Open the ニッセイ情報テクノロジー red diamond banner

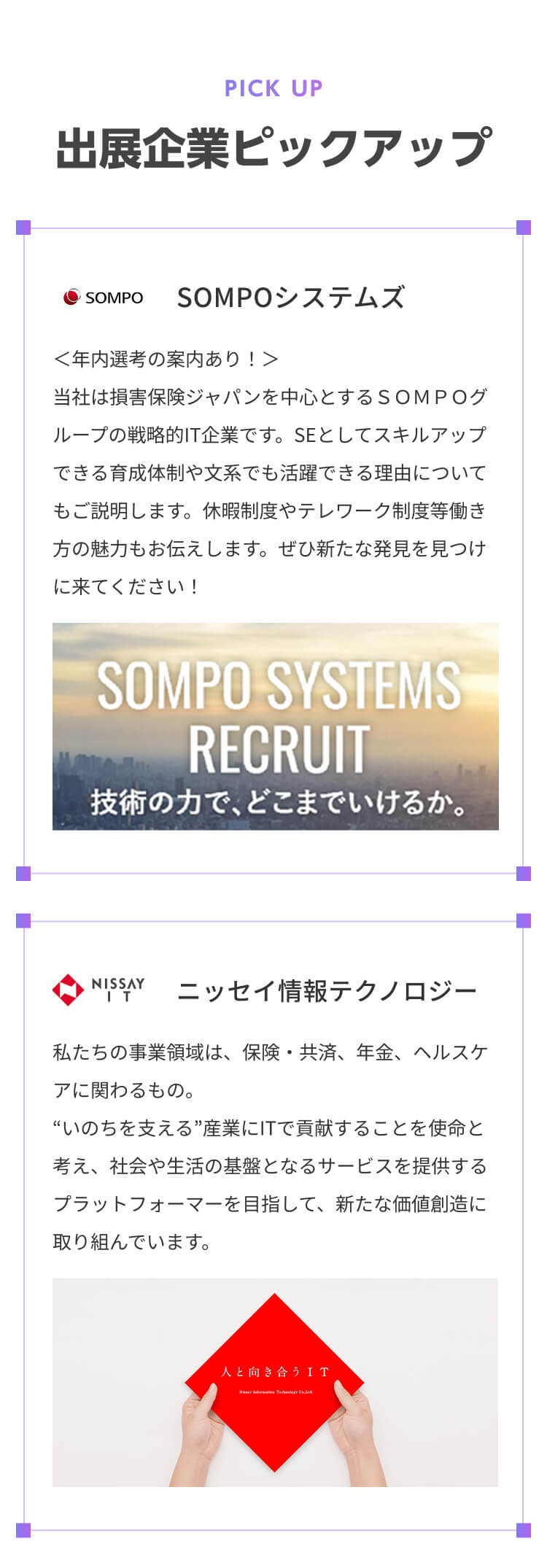pyautogui.click(x=275, y=1381)
